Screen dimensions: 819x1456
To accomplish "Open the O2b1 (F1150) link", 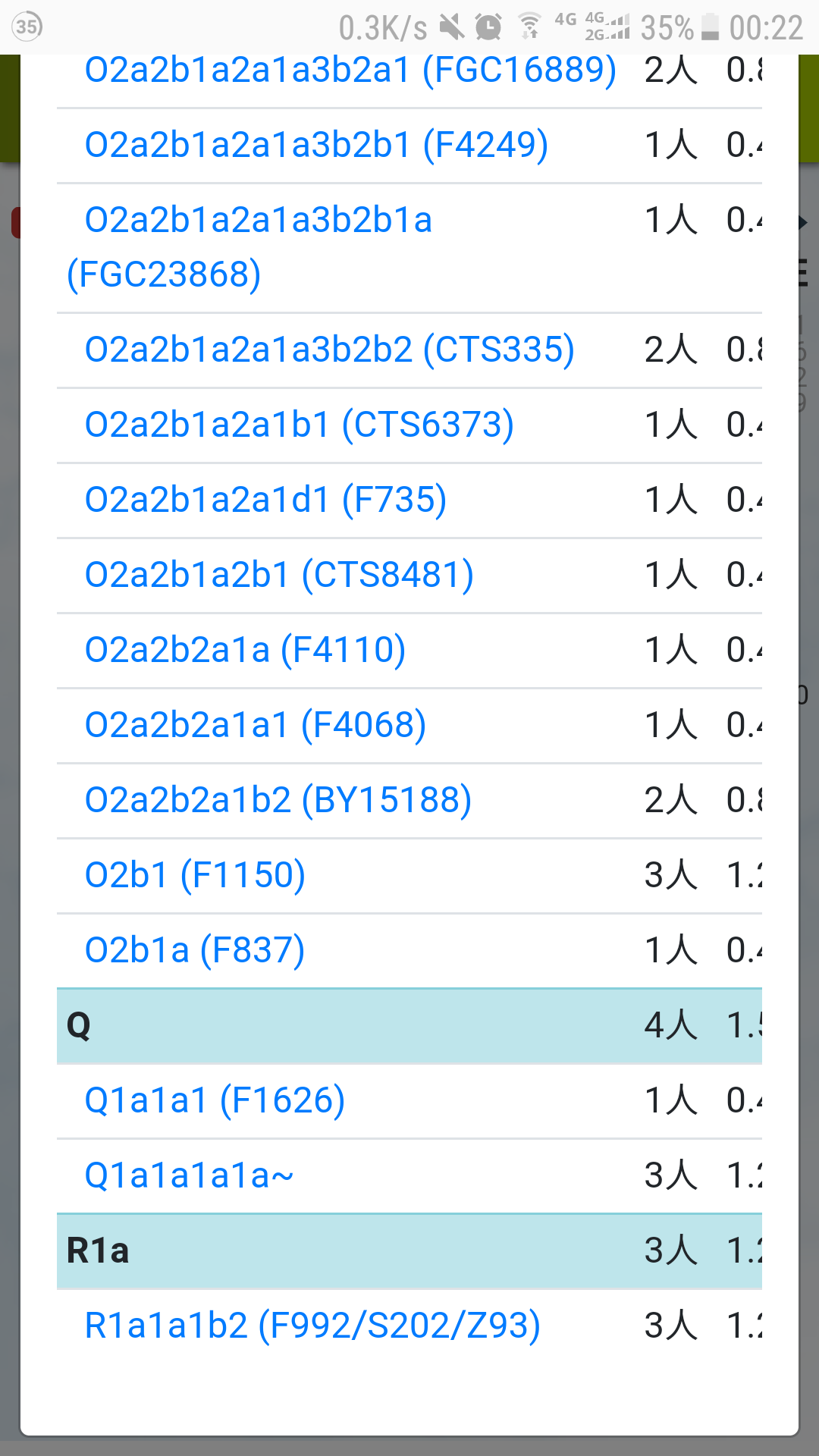I will click(x=195, y=875).
